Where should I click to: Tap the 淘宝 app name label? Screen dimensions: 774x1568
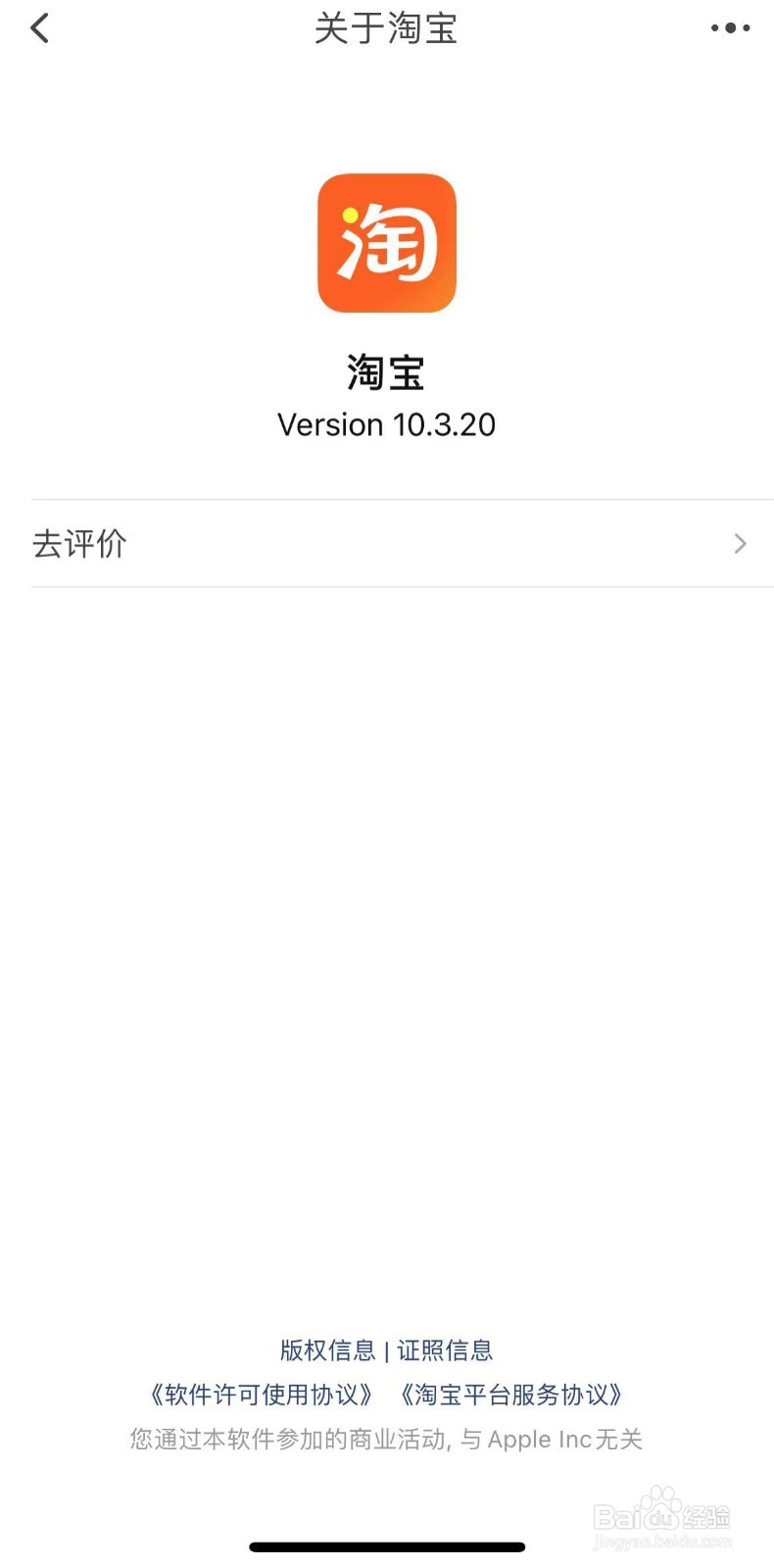pos(386,373)
